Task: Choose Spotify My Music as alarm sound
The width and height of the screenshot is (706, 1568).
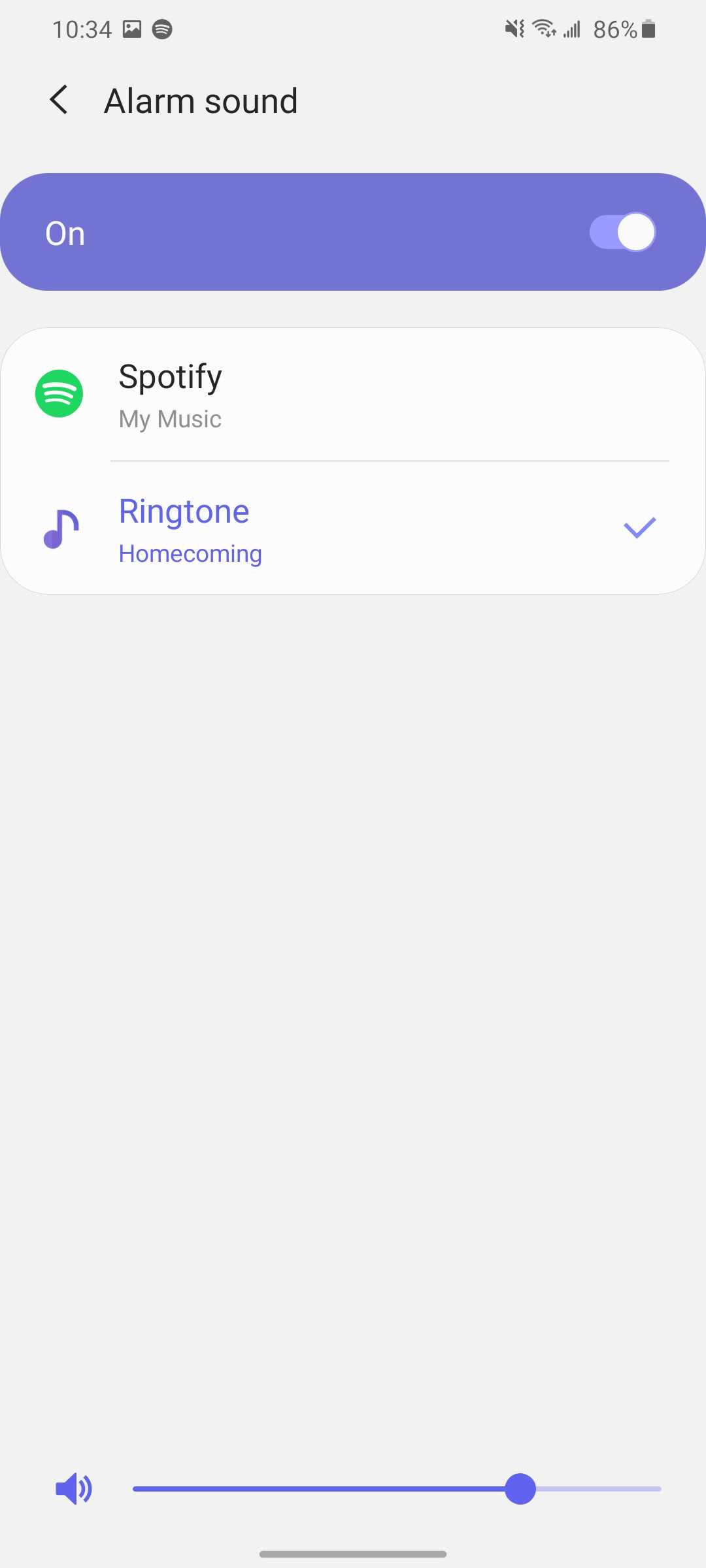Action: (x=353, y=395)
